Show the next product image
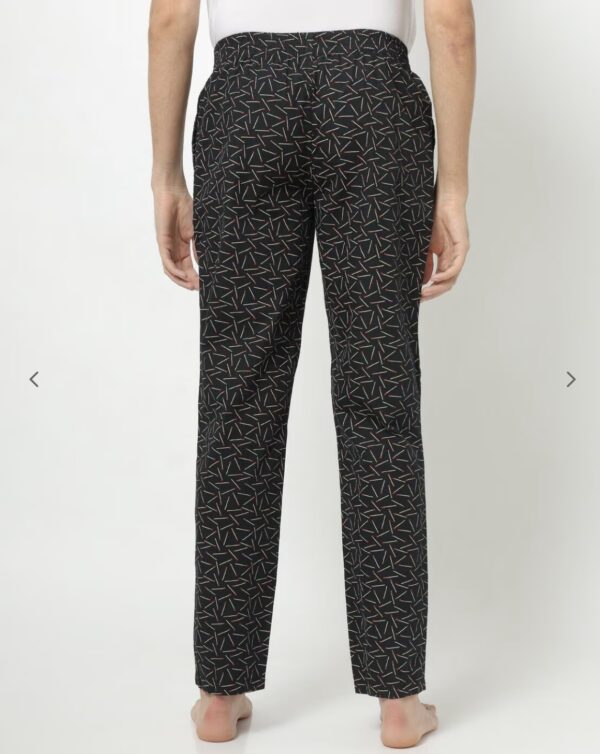 pos(570,379)
